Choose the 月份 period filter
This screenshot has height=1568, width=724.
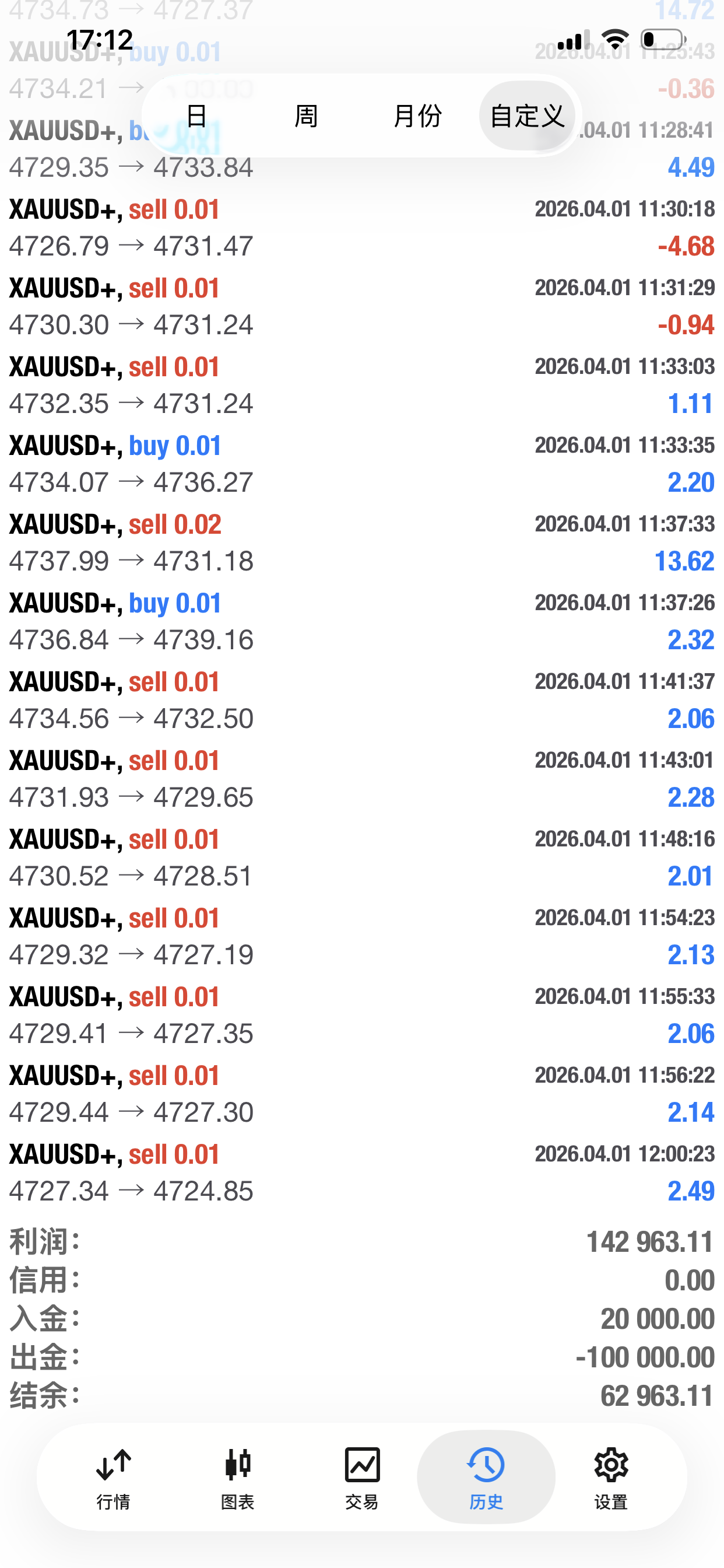[417, 116]
